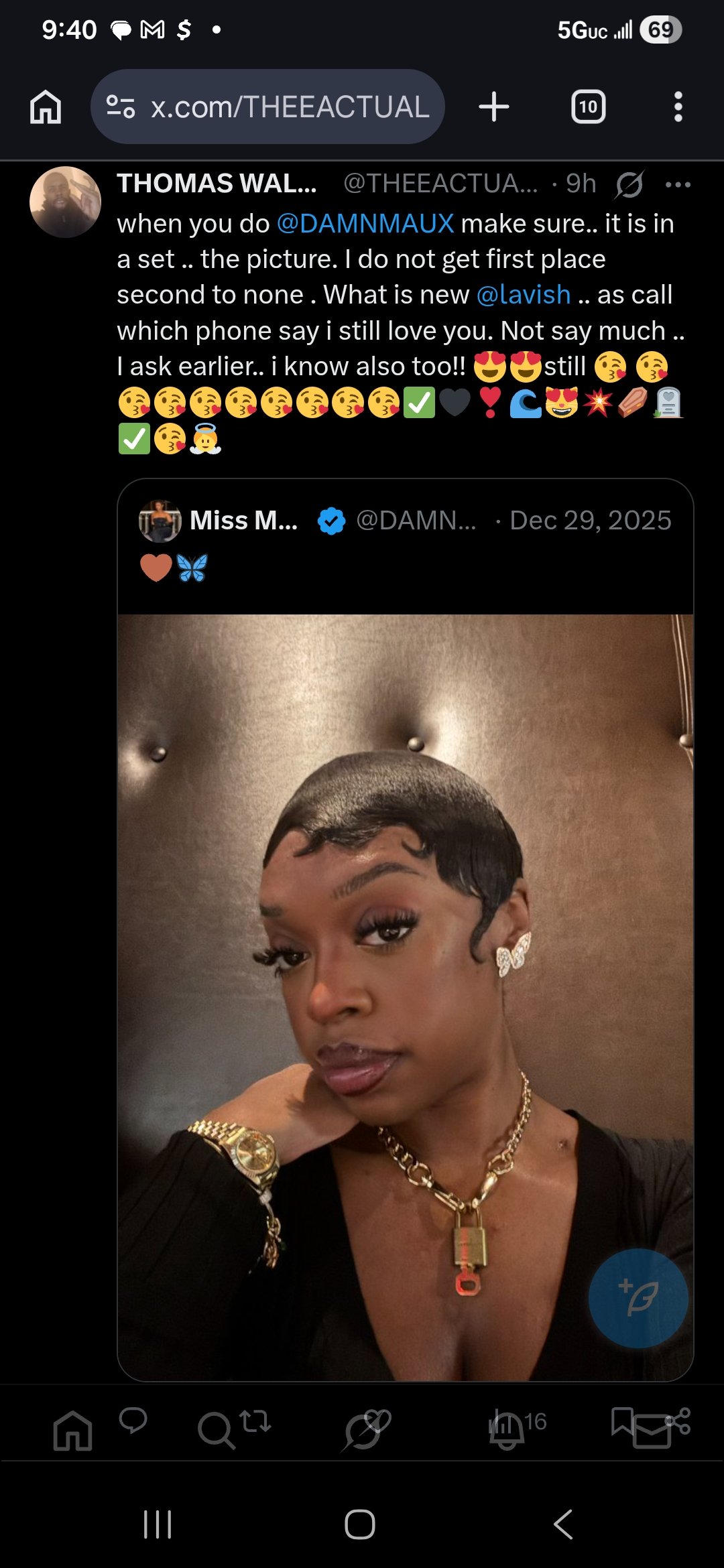Switch to the Grok tab
The height and width of the screenshot is (1568, 724).
(x=363, y=1431)
